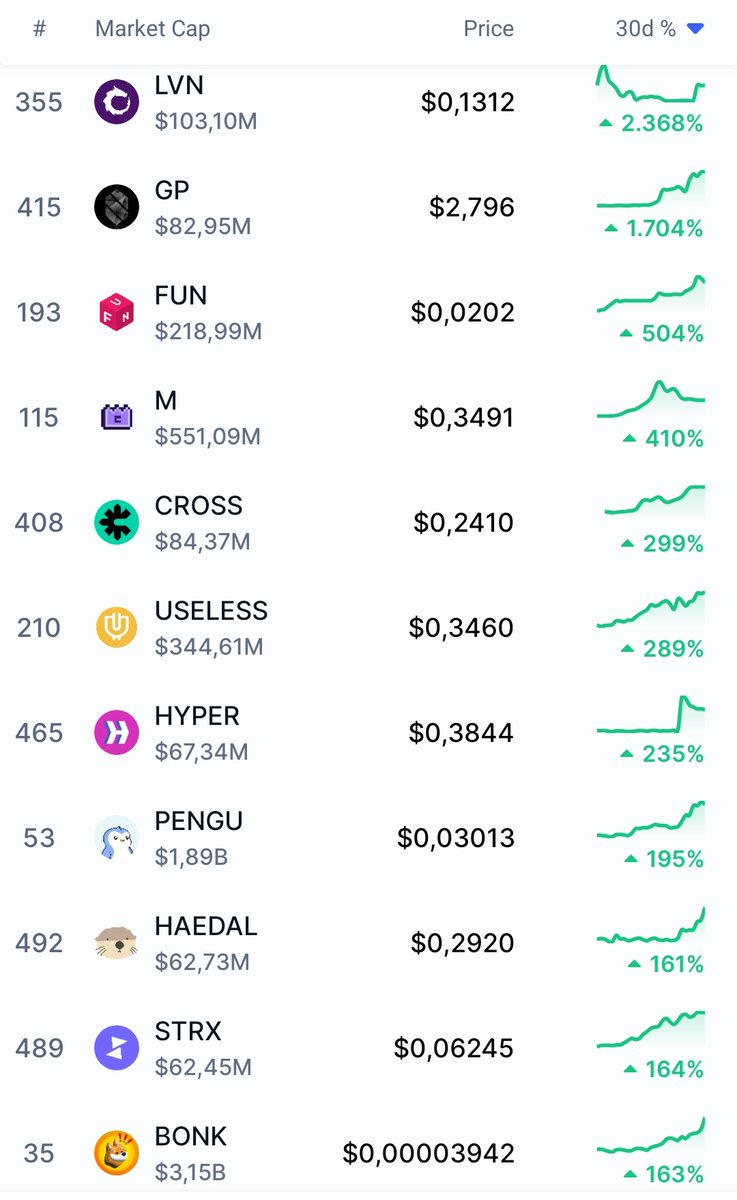
Task: View the HYPER token row
Action: tap(368, 732)
